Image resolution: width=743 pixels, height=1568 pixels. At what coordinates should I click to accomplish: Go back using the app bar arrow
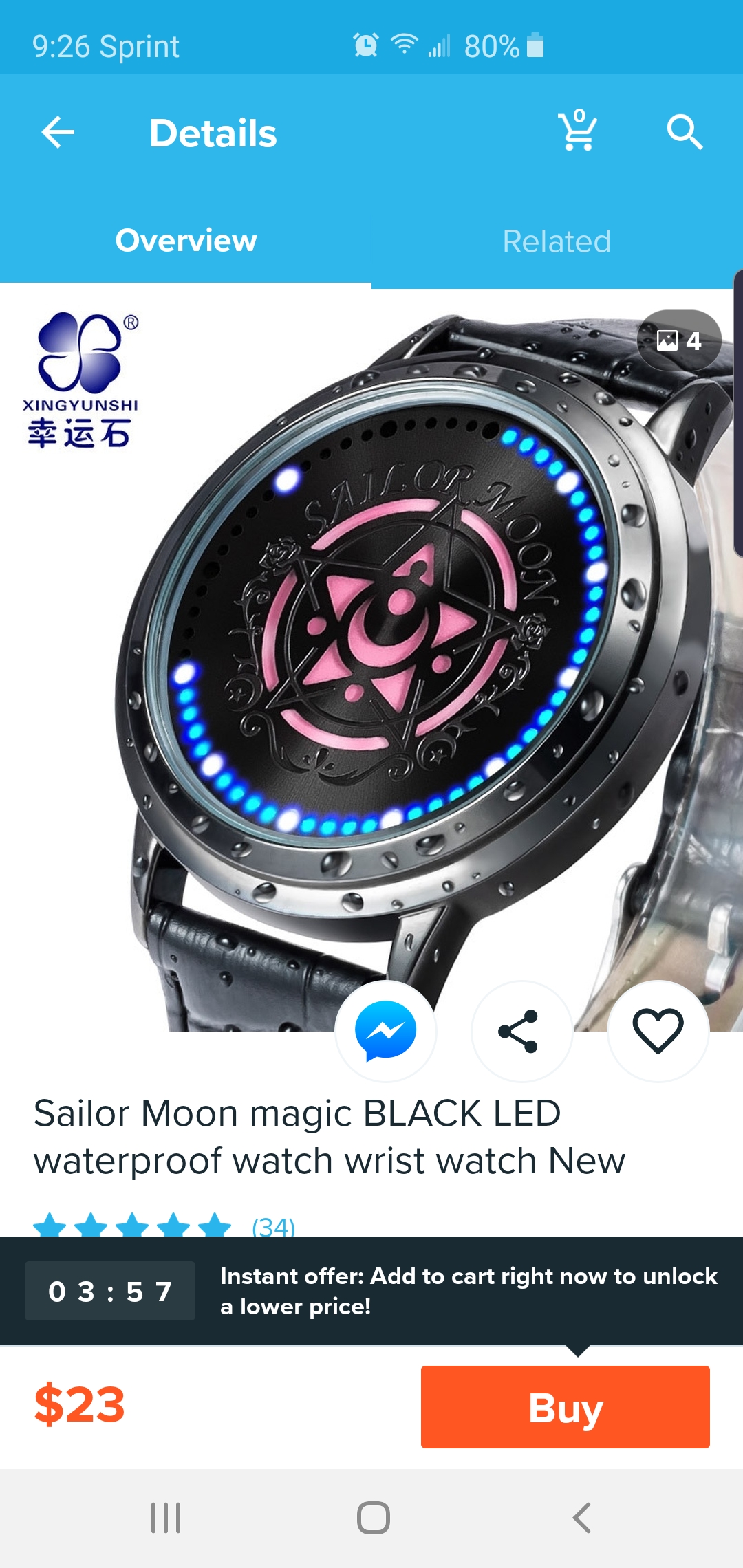(58, 132)
